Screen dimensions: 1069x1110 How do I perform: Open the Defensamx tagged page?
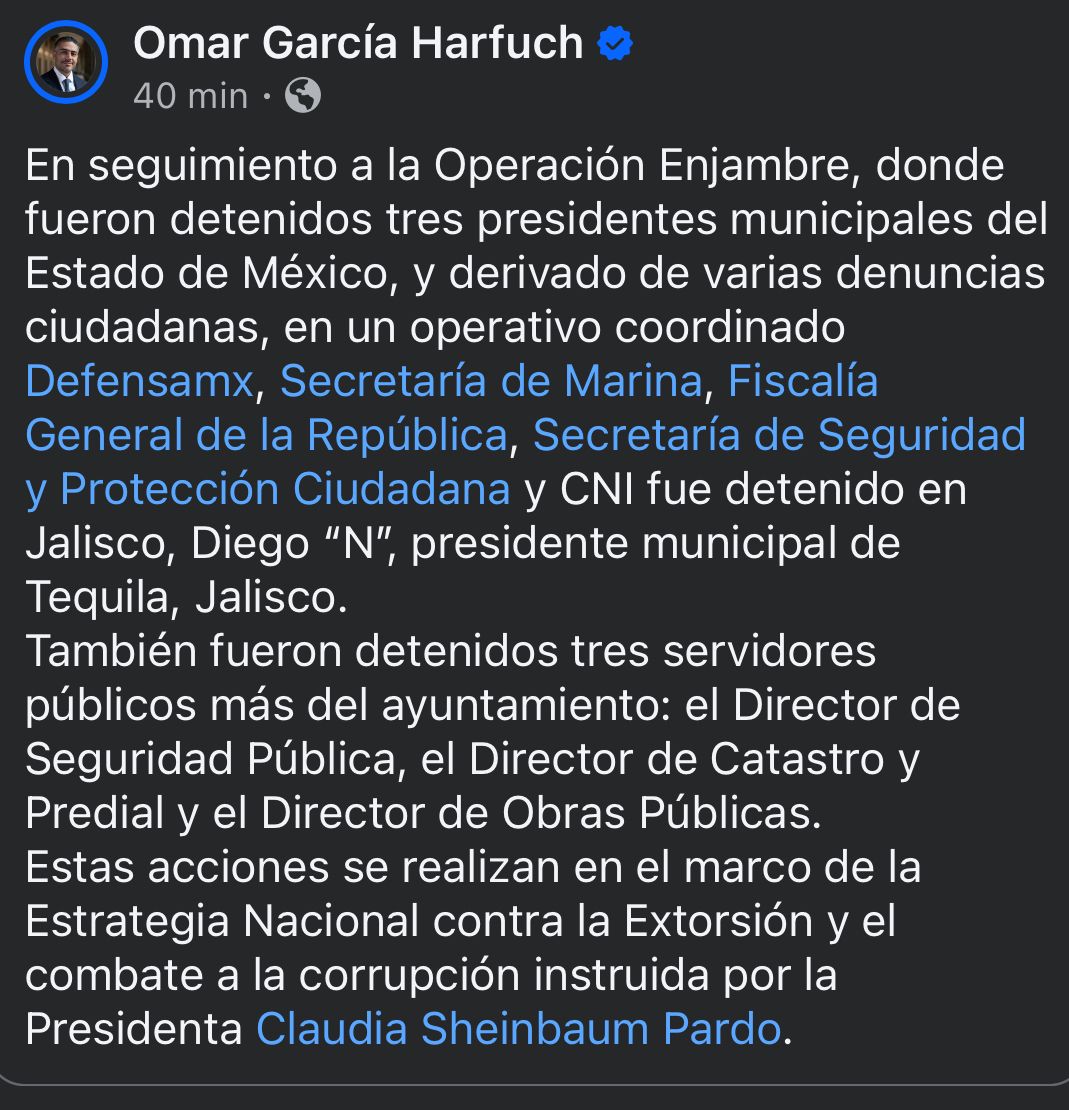point(139,382)
